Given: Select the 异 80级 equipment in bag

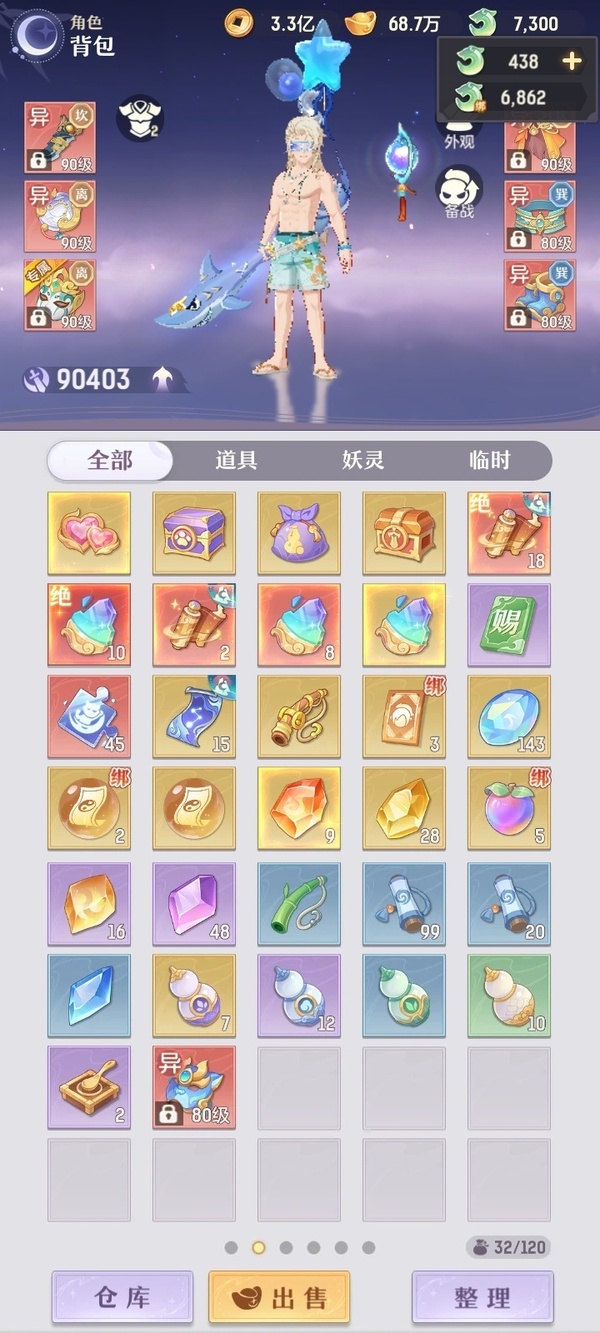Looking at the screenshot, I should pyautogui.click(x=194, y=1088).
